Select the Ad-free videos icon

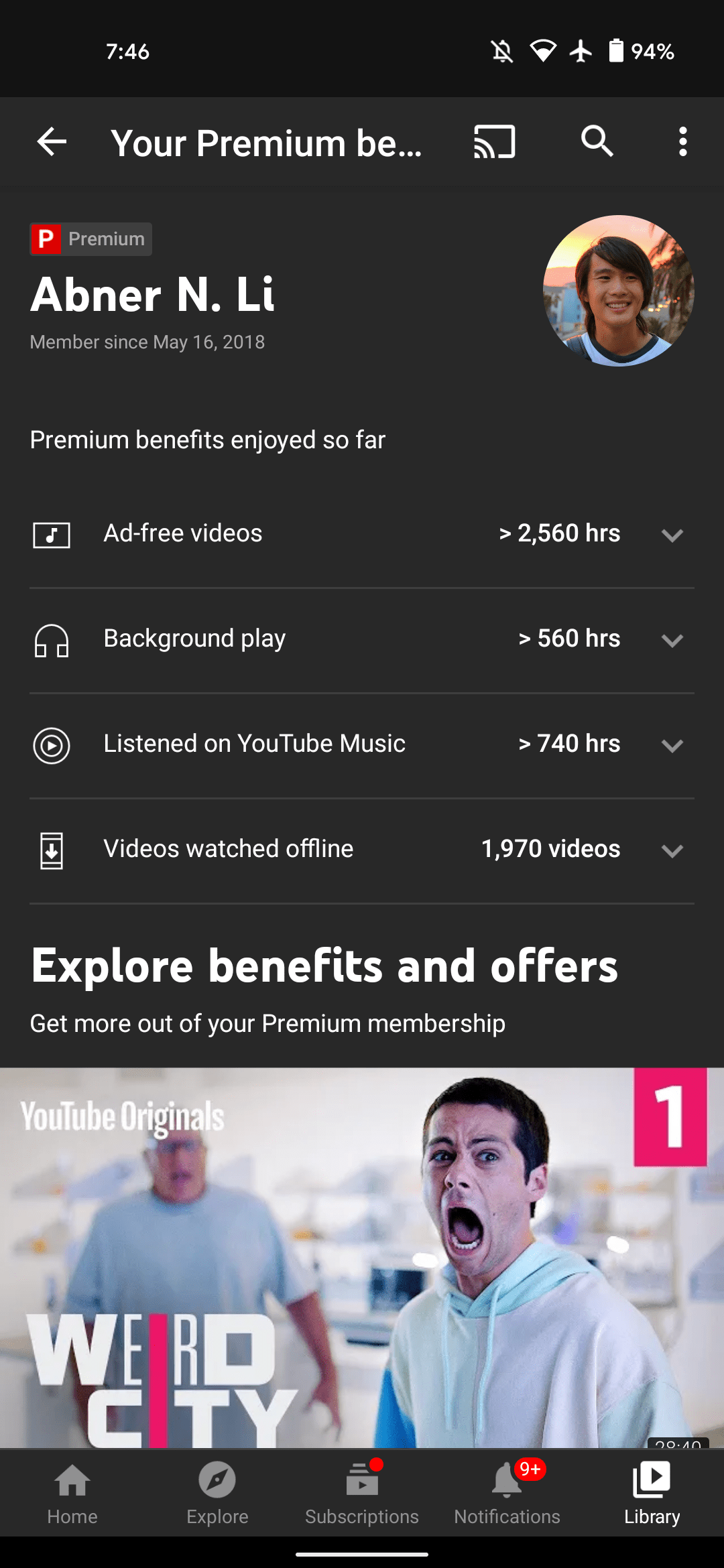click(52, 533)
